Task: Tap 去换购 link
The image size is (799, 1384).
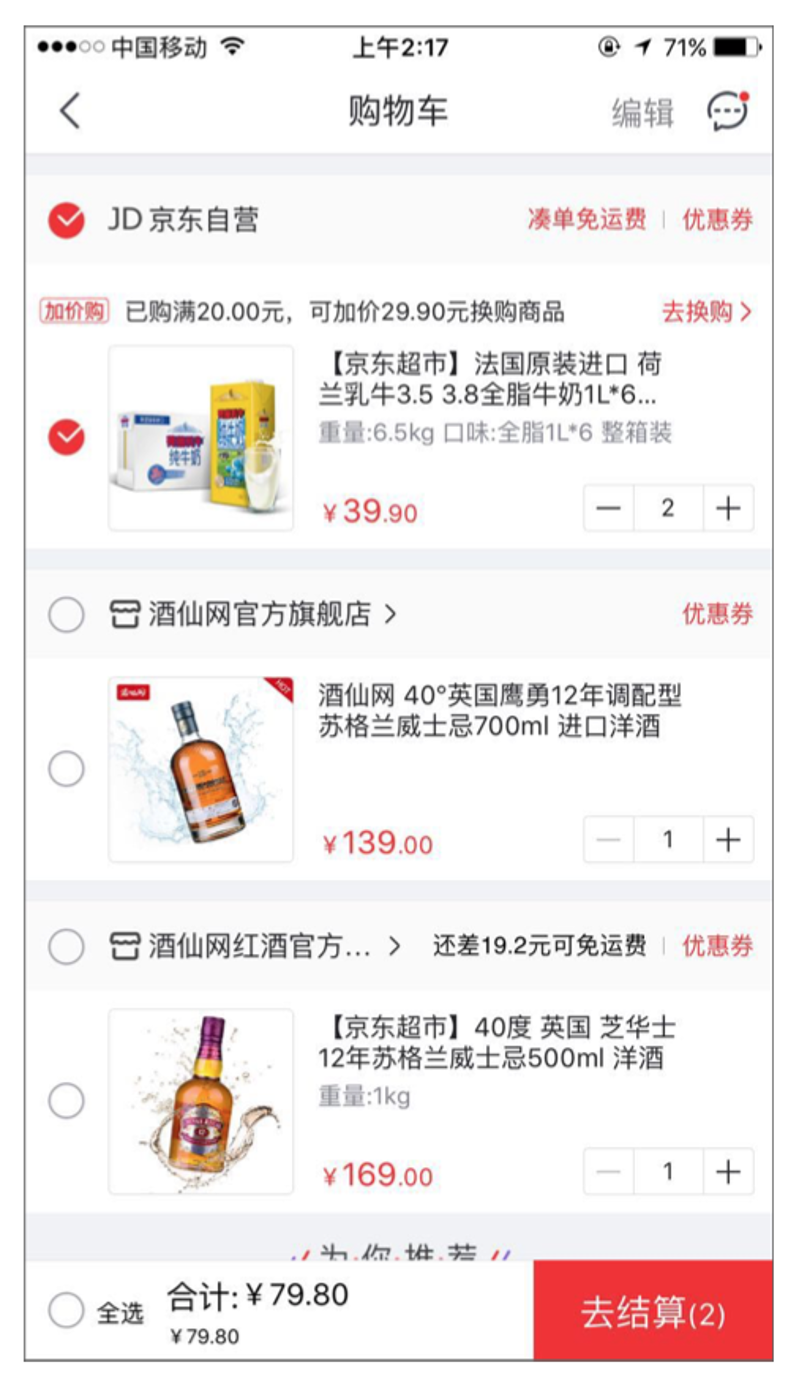Action: click(x=706, y=312)
